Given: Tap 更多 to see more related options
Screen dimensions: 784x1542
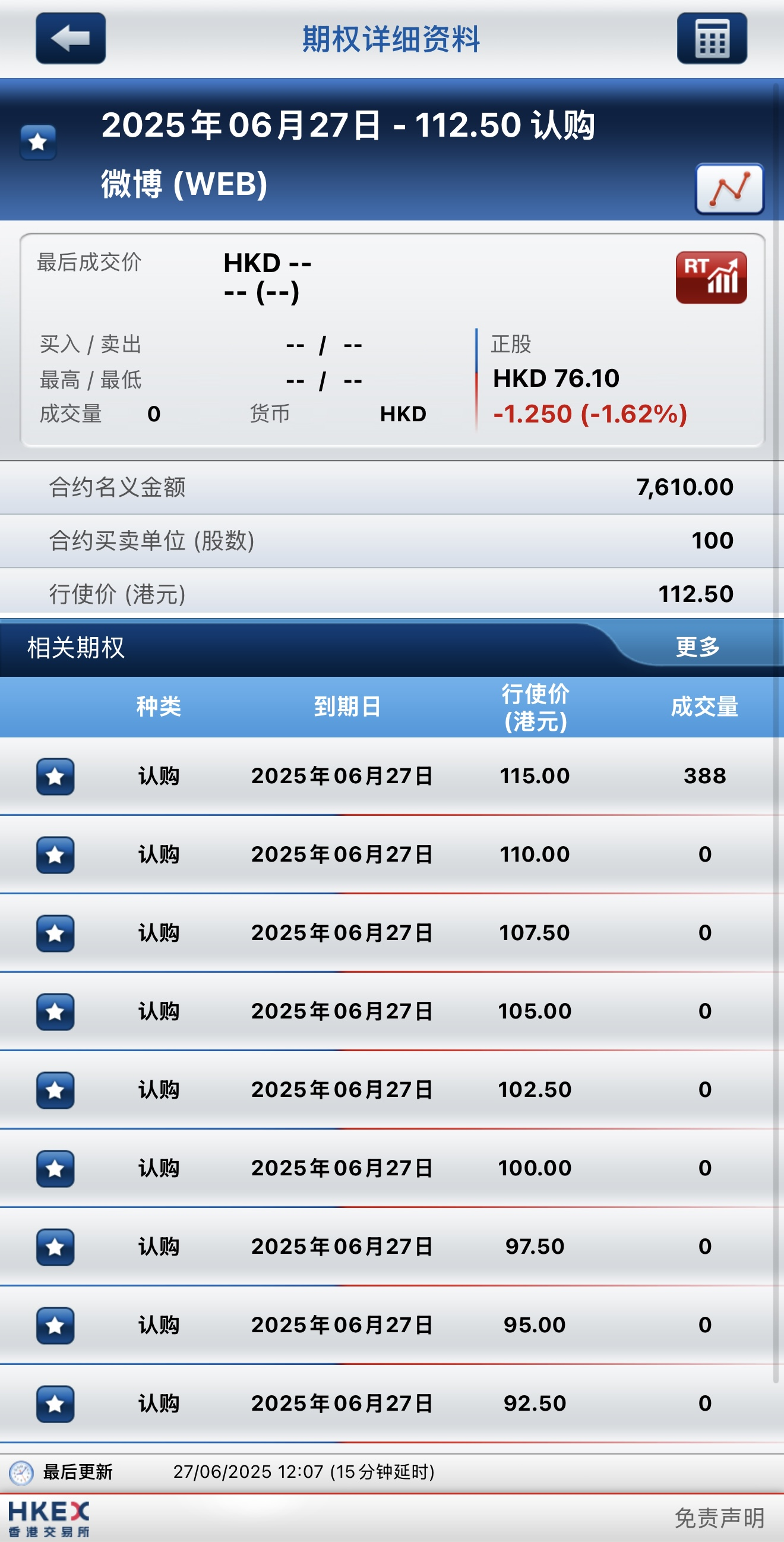Looking at the screenshot, I should click(697, 647).
